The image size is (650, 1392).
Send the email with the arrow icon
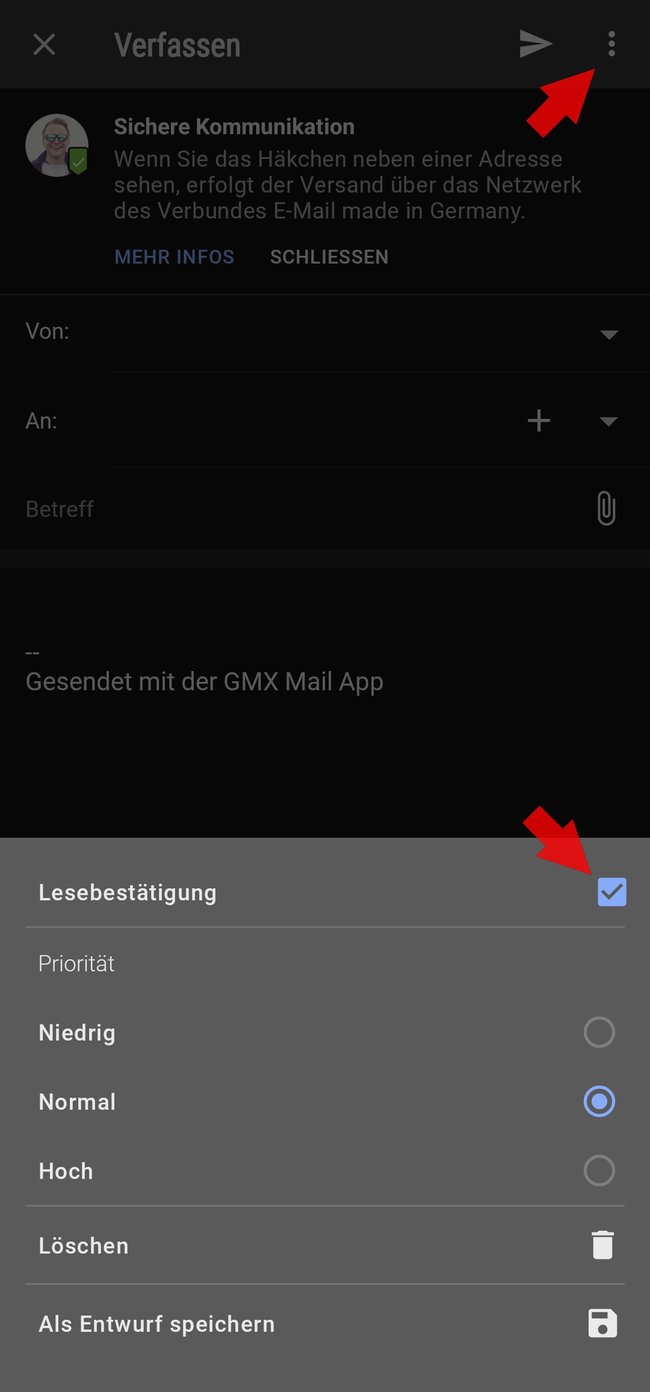pyautogui.click(x=536, y=44)
